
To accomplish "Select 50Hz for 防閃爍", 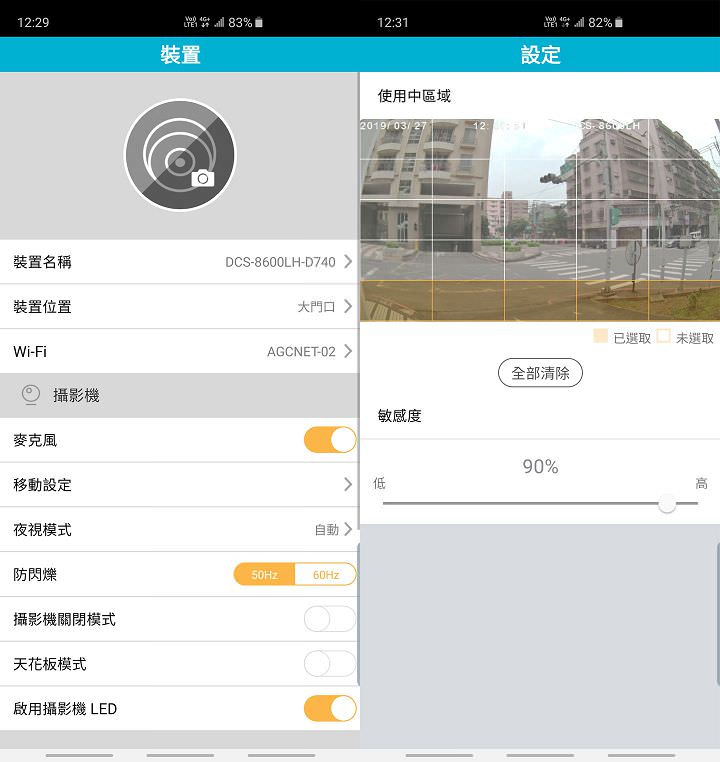I will click(264, 575).
